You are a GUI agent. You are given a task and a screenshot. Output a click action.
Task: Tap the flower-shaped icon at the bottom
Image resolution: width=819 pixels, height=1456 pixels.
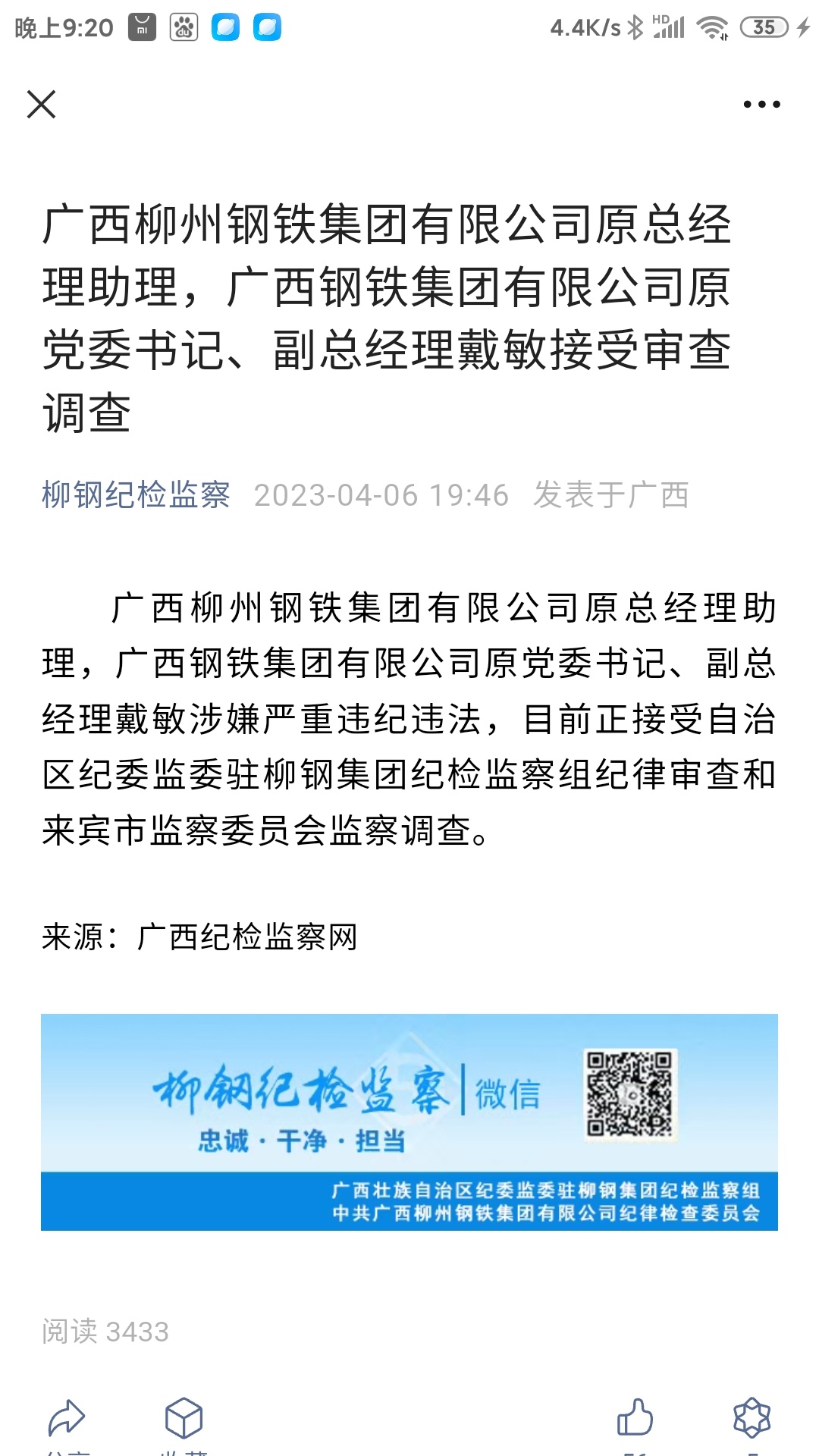752,1418
